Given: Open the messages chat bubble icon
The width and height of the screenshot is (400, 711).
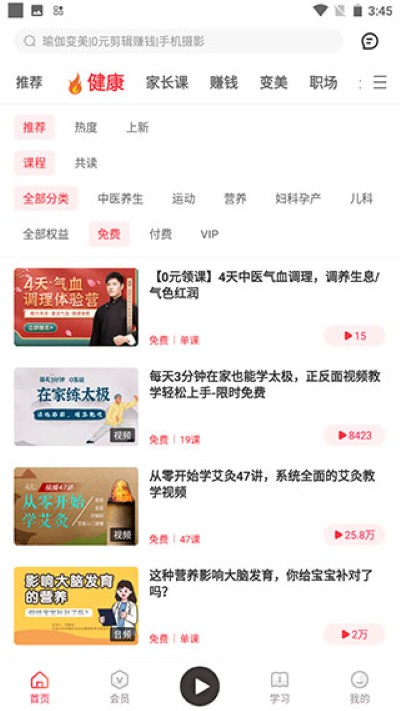Looking at the screenshot, I should 370,41.
